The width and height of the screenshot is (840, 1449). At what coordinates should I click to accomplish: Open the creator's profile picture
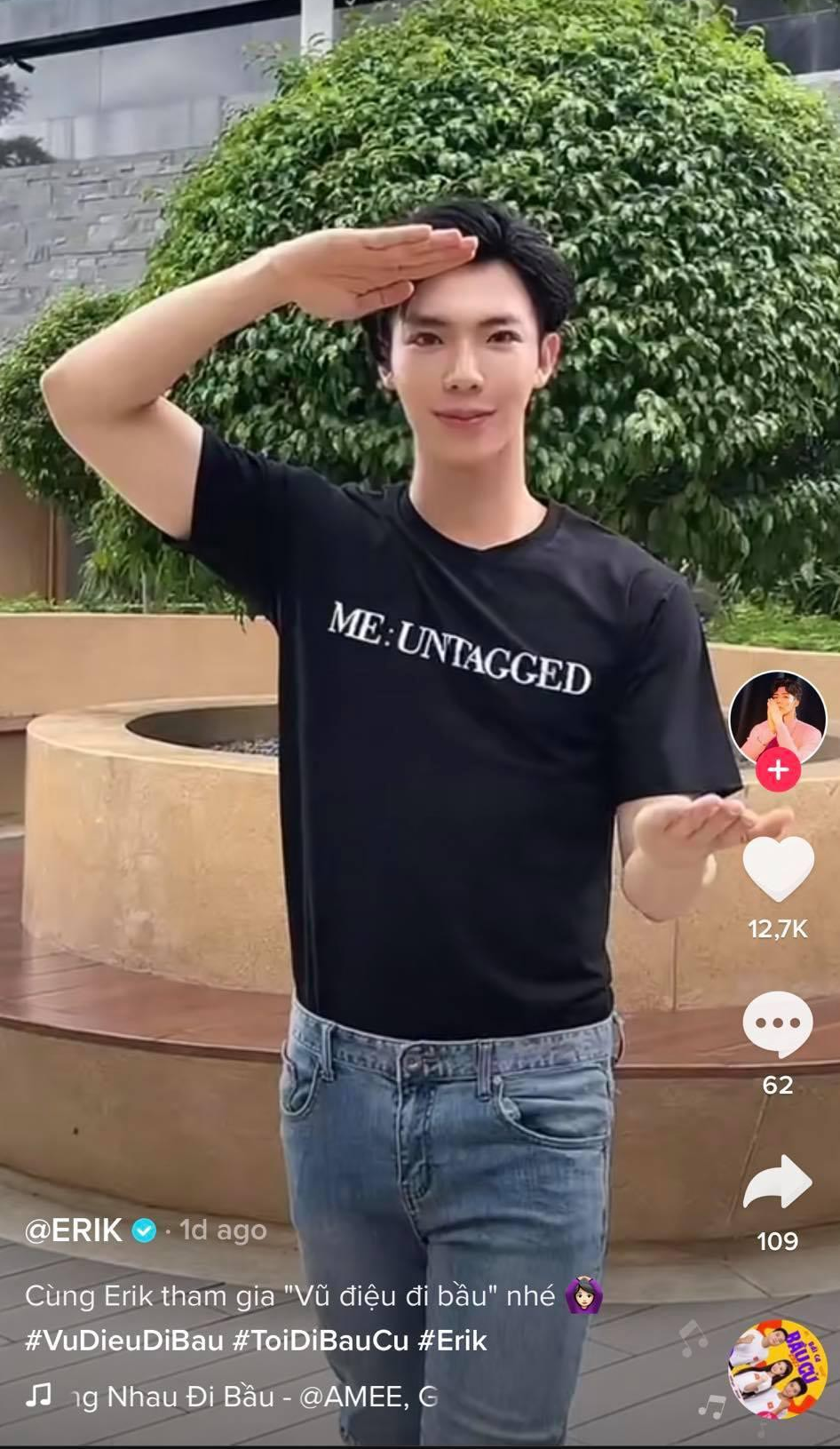point(776,716)
